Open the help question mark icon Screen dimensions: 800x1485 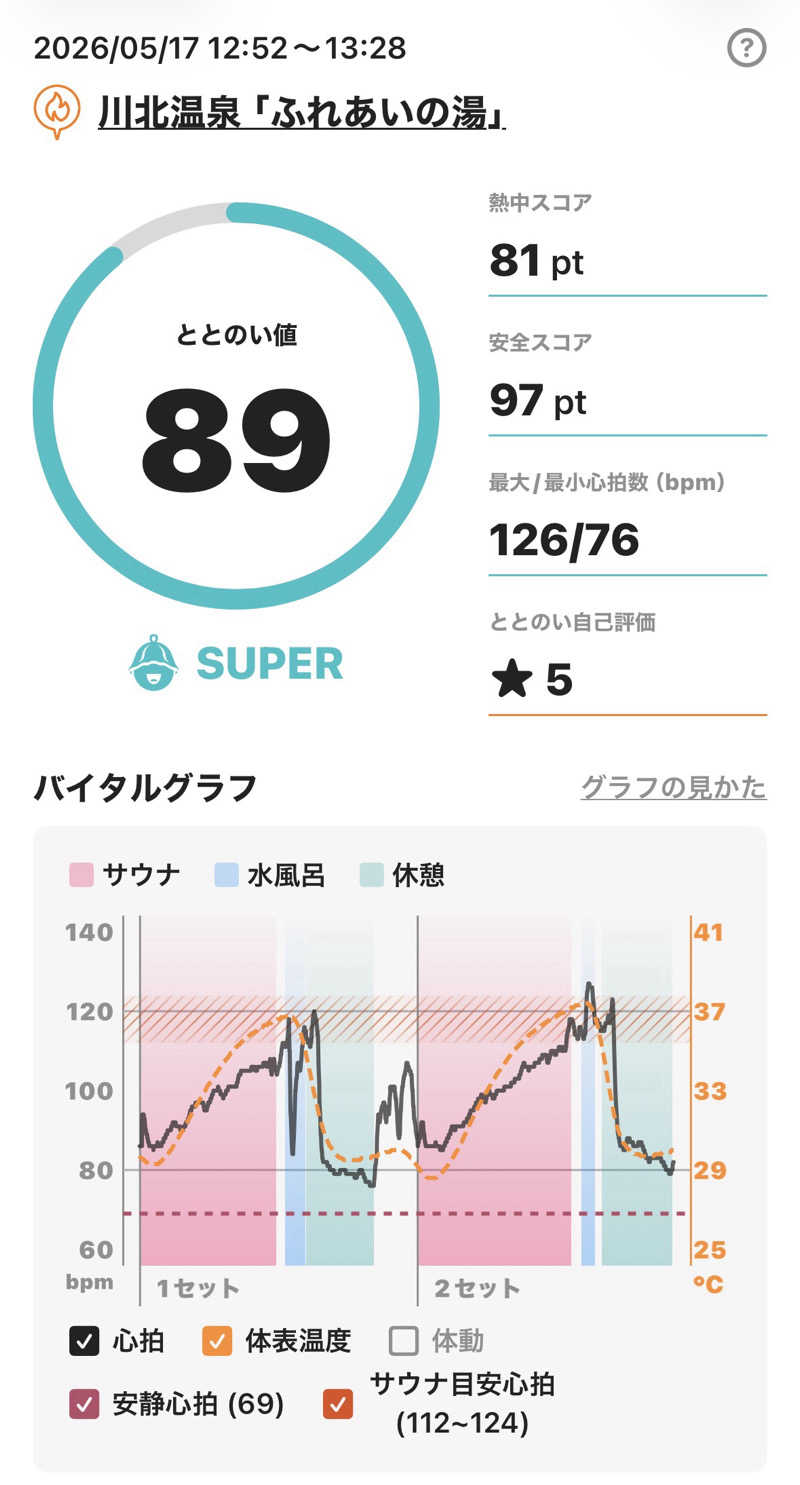(746, 48)
